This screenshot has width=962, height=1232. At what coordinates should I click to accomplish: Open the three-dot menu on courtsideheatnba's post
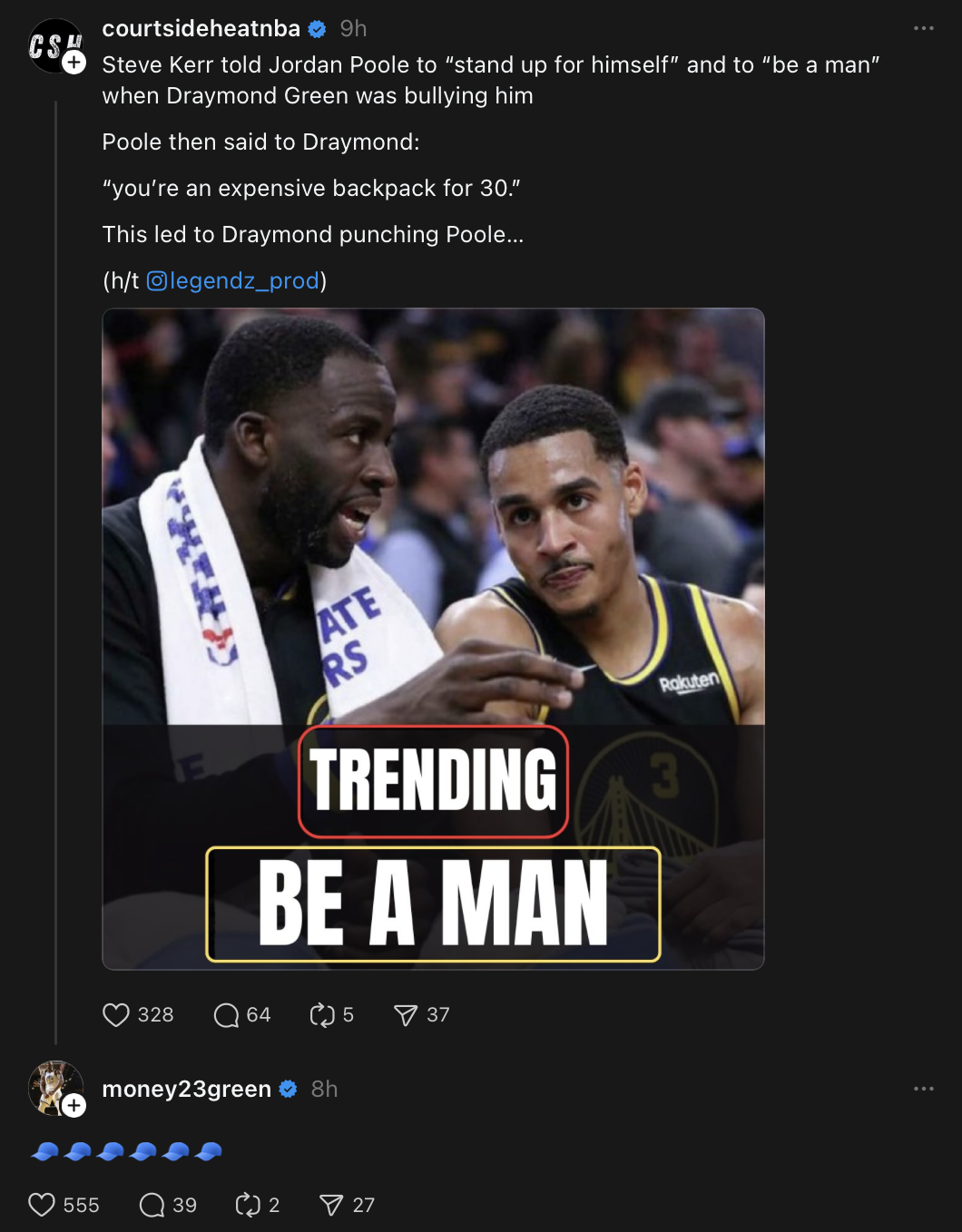click(x=926, y=28)
